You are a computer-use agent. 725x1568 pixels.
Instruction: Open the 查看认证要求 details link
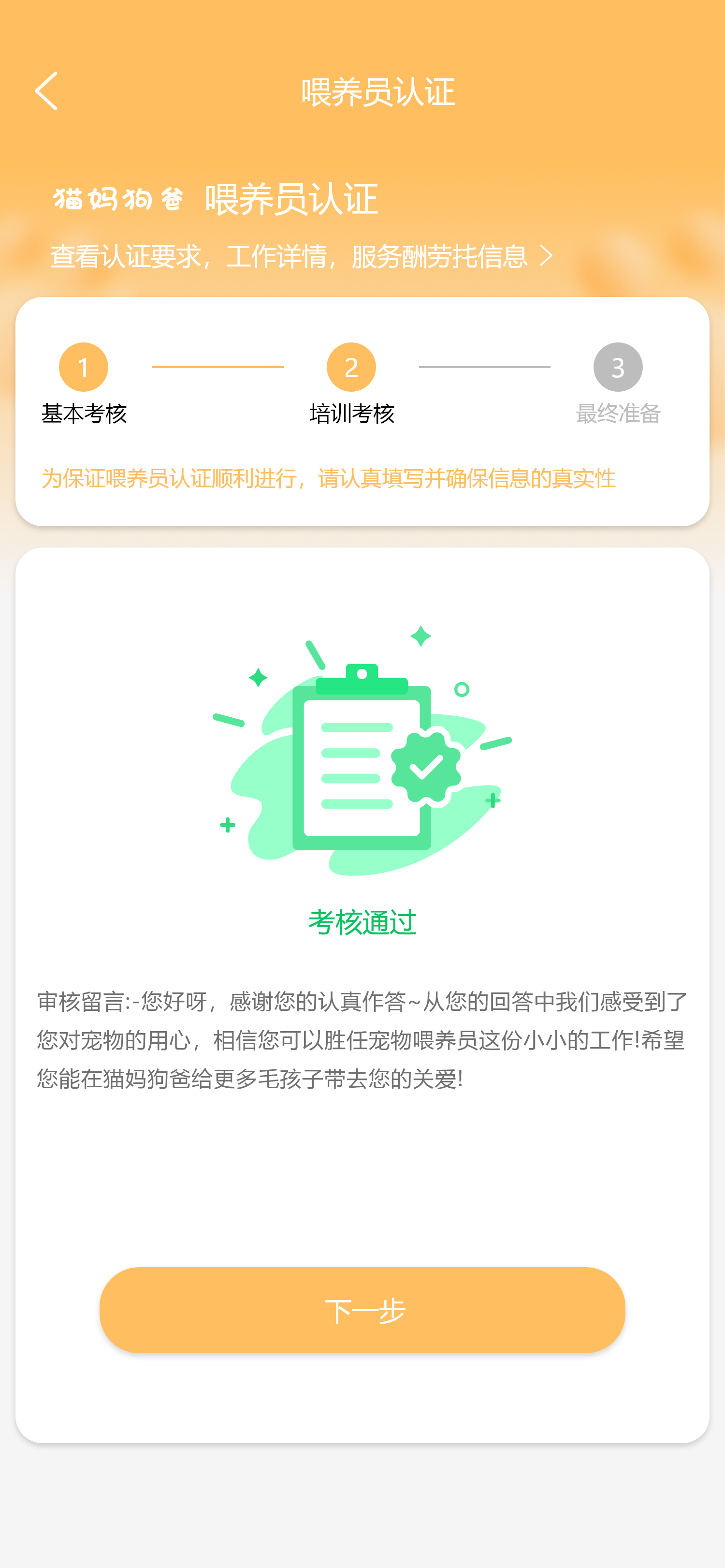click(301, 256)
